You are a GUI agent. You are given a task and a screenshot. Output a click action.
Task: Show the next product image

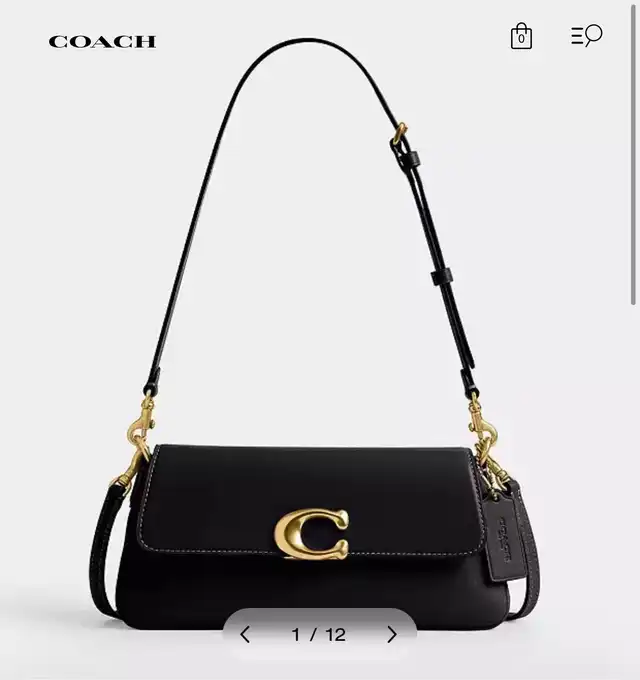coord(392,635)
